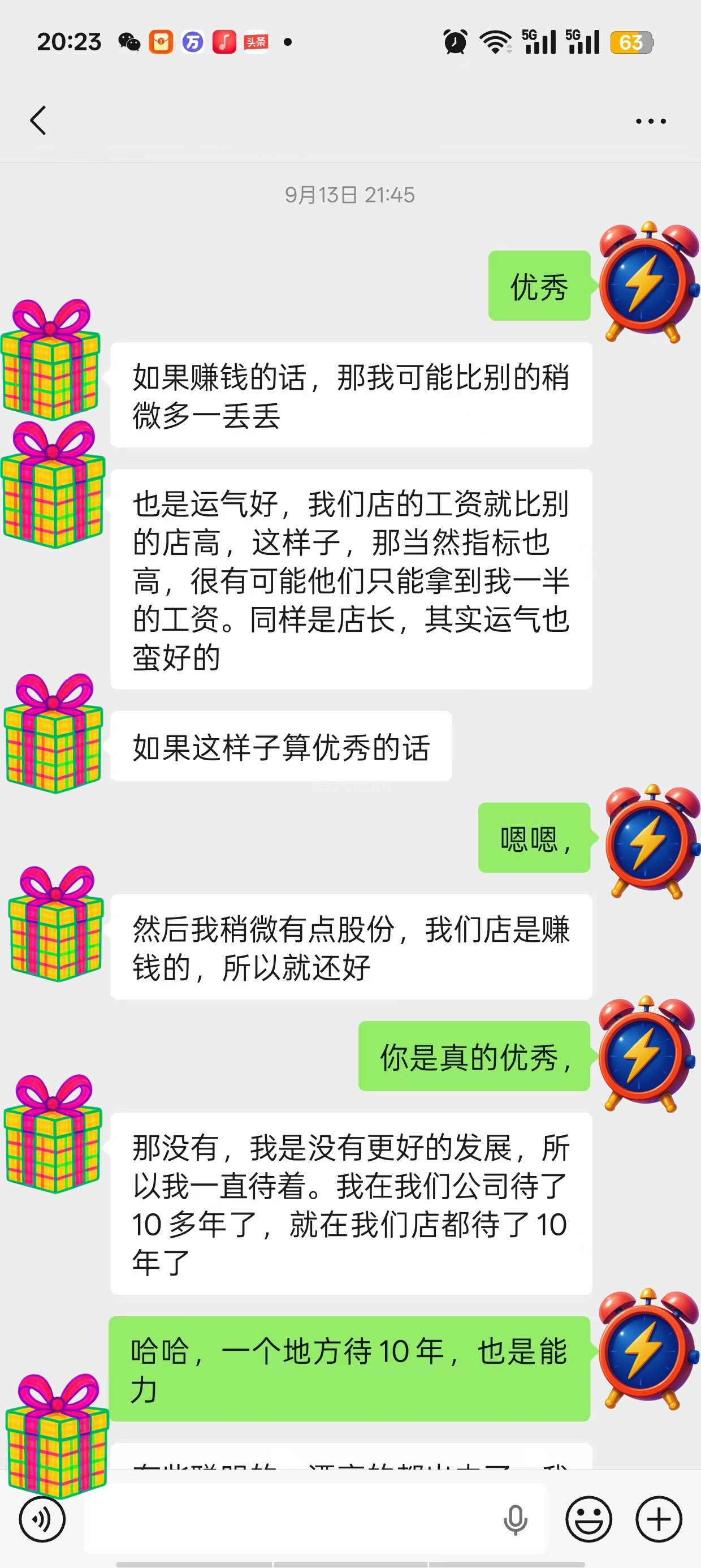Switch to voice message input
The height and width of the screenshot is (1568, 701).
tap(41, 1519)
